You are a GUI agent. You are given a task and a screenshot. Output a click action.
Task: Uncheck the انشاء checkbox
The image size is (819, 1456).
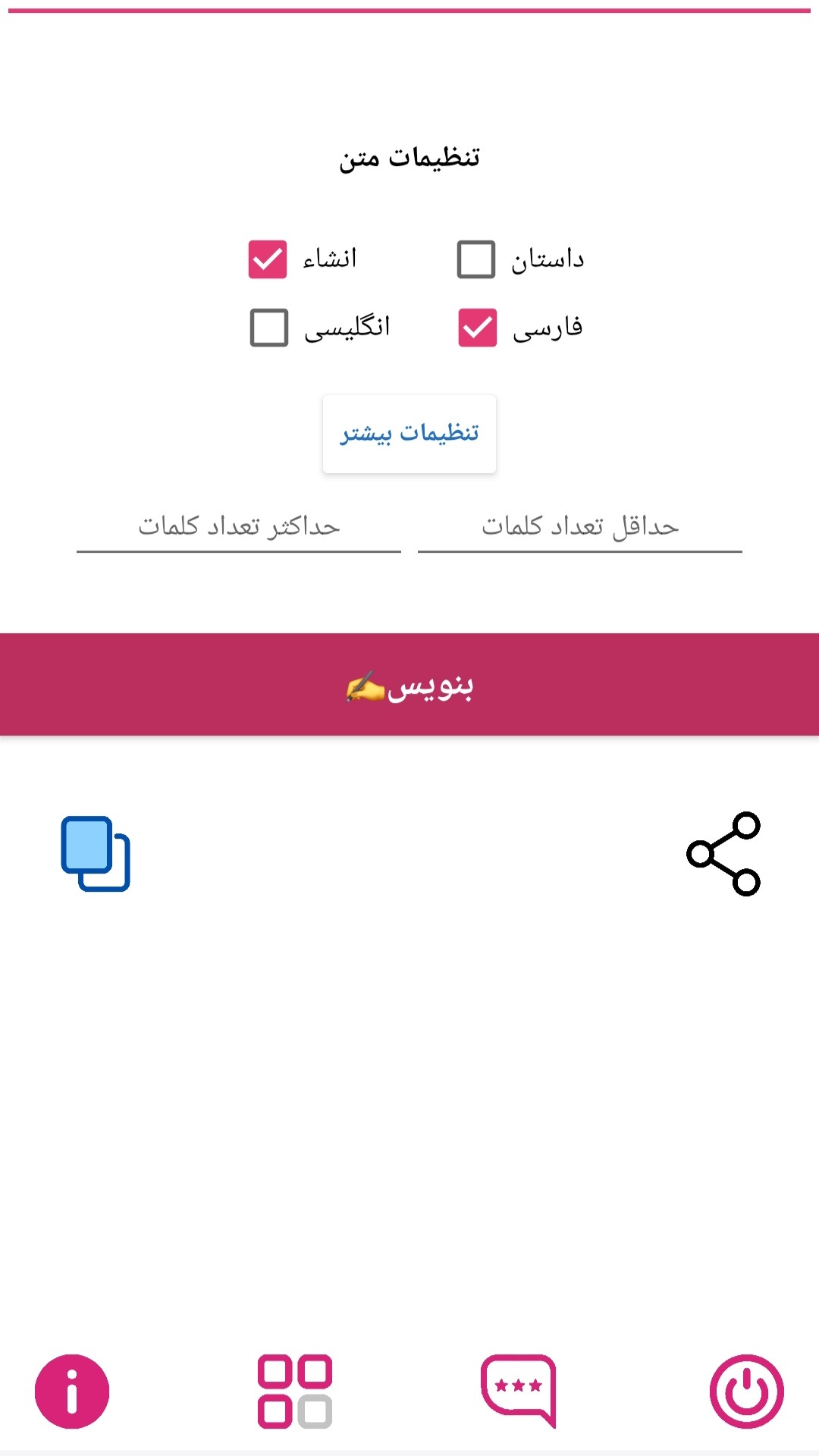(266, 260)
